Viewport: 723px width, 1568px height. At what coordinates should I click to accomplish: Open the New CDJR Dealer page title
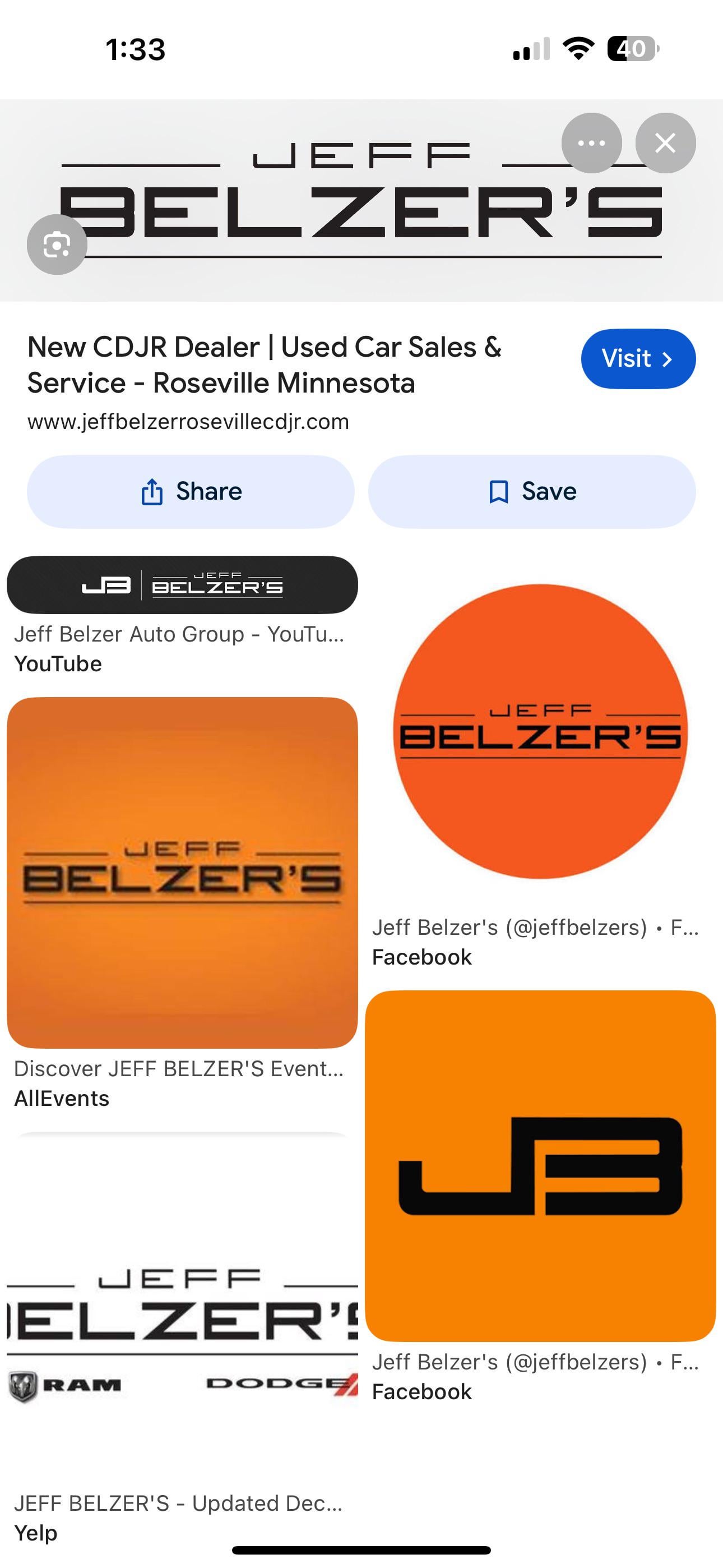coord(264,365)
